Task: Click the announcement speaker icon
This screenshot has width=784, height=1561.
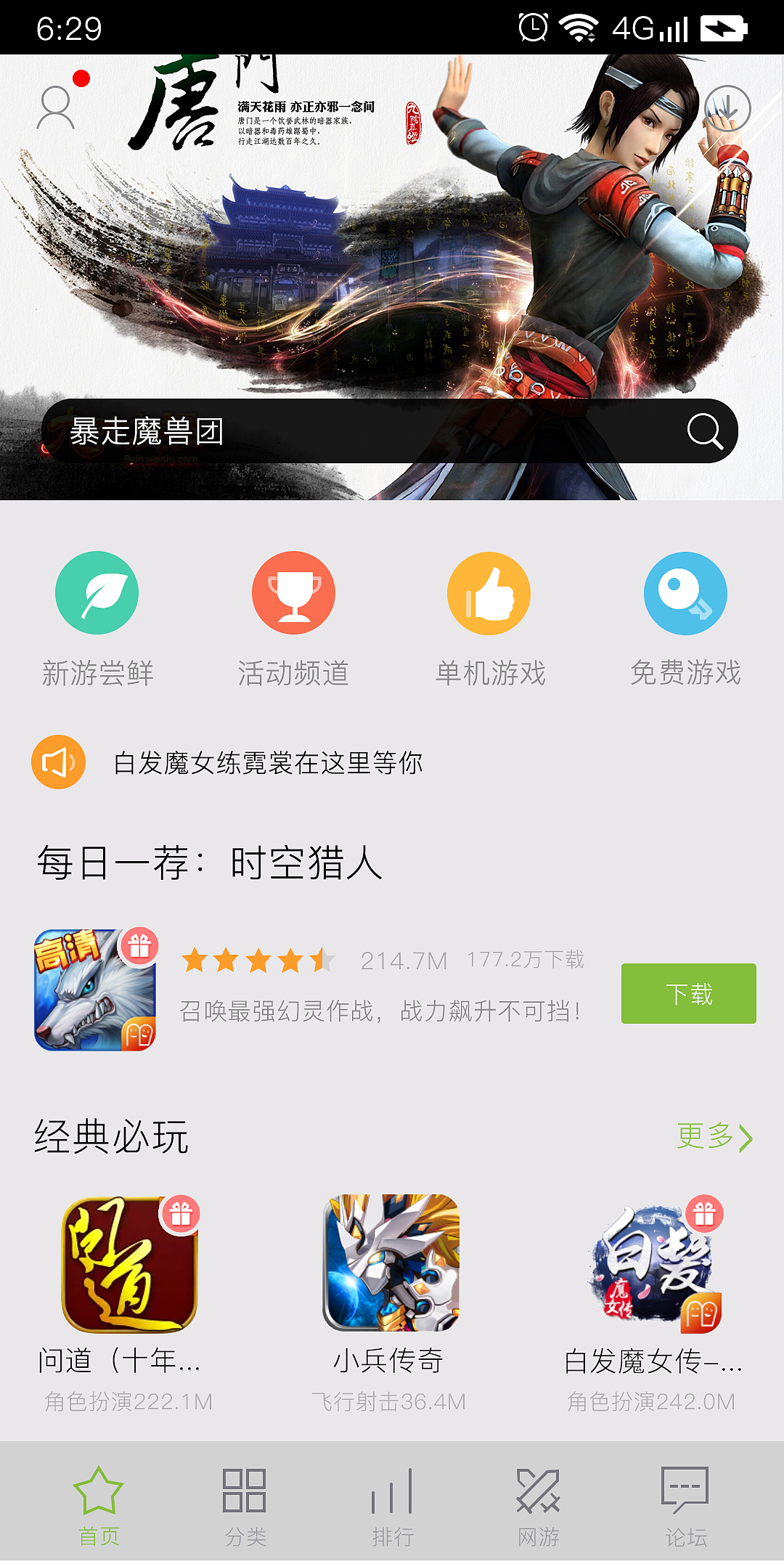Action: 58,762
